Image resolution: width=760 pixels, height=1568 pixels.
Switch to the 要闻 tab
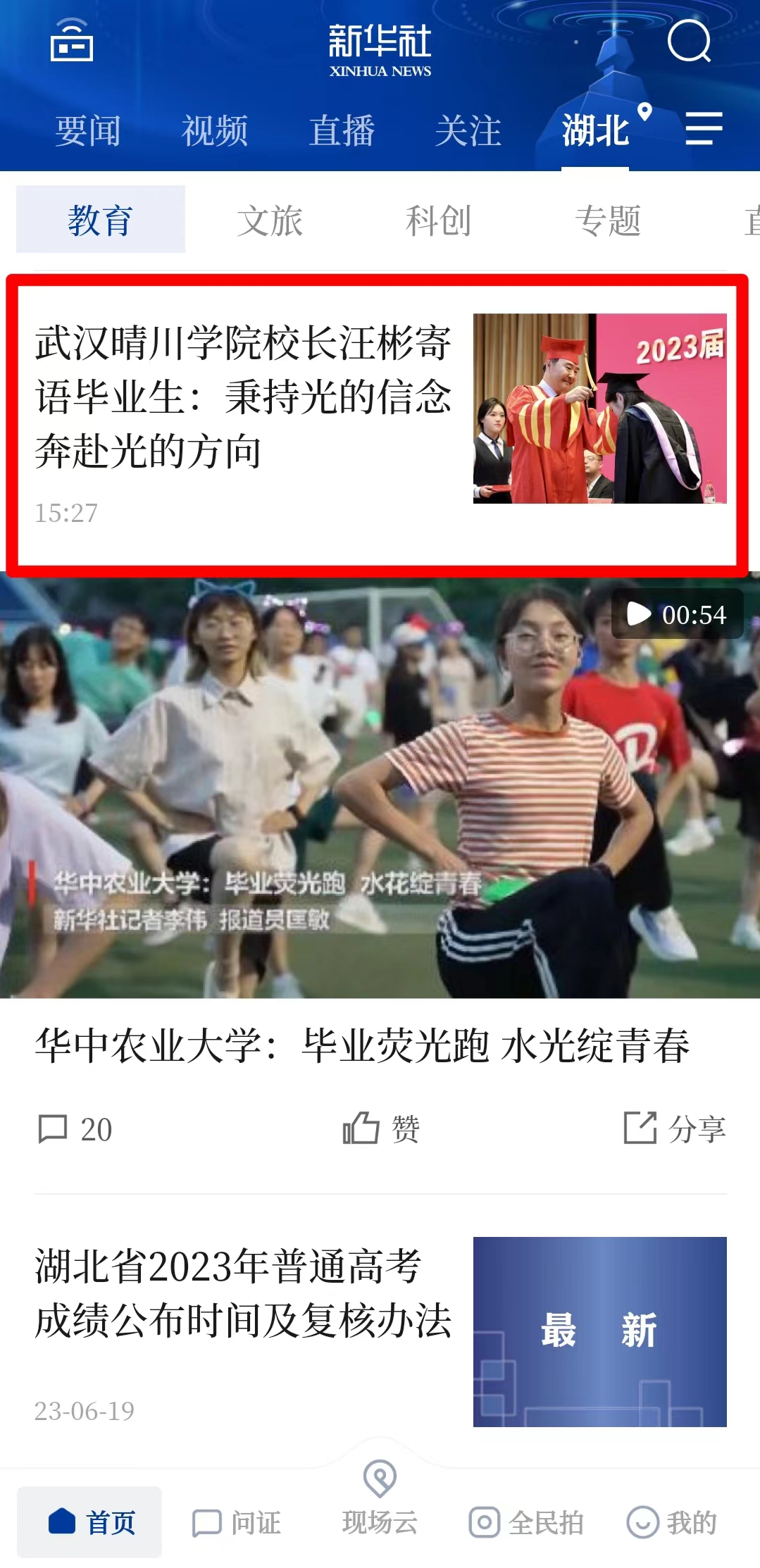pyautogui.click(x=88, y=131)
